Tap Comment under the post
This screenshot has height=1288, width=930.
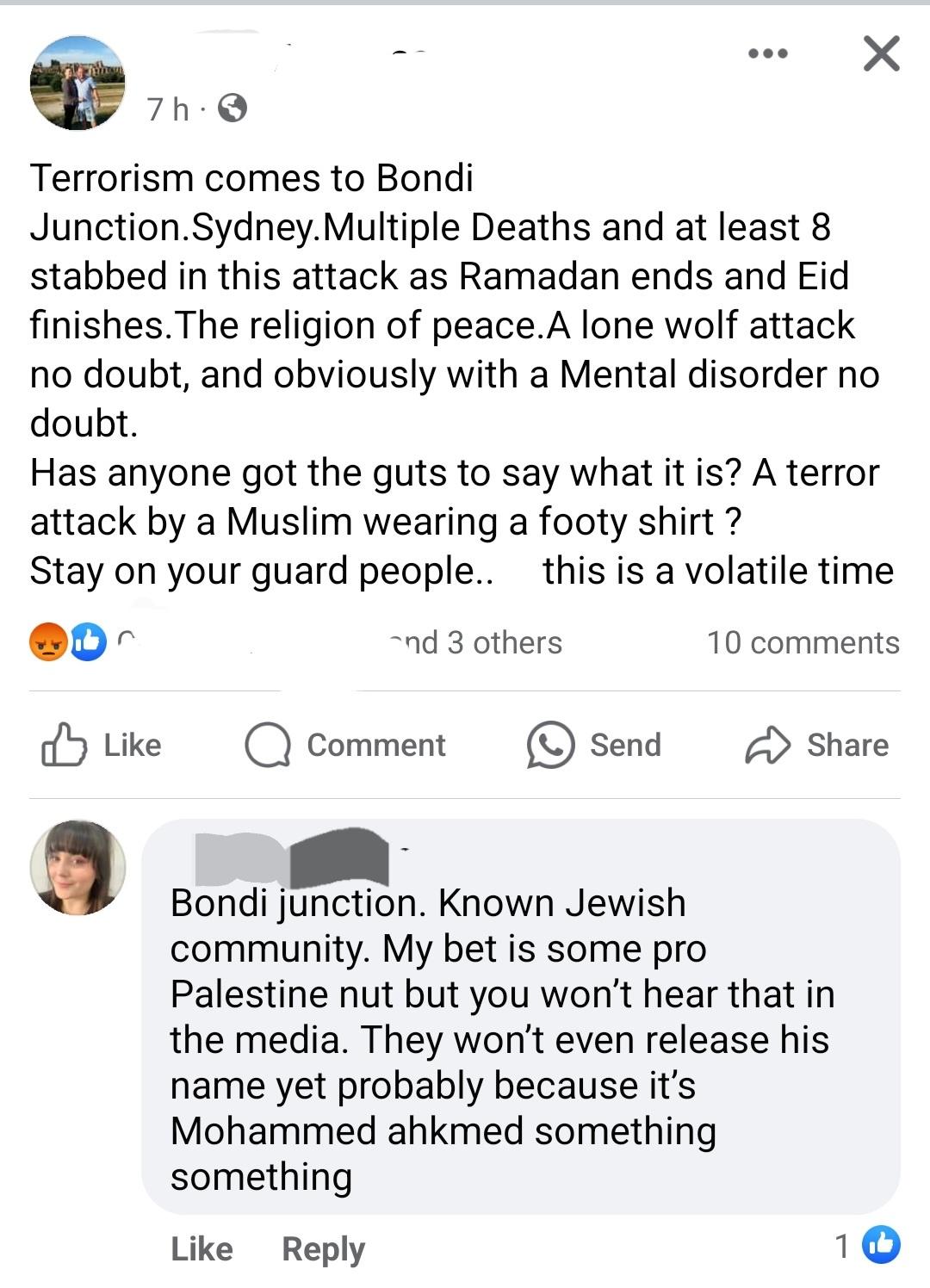click(x=345, y=745)
